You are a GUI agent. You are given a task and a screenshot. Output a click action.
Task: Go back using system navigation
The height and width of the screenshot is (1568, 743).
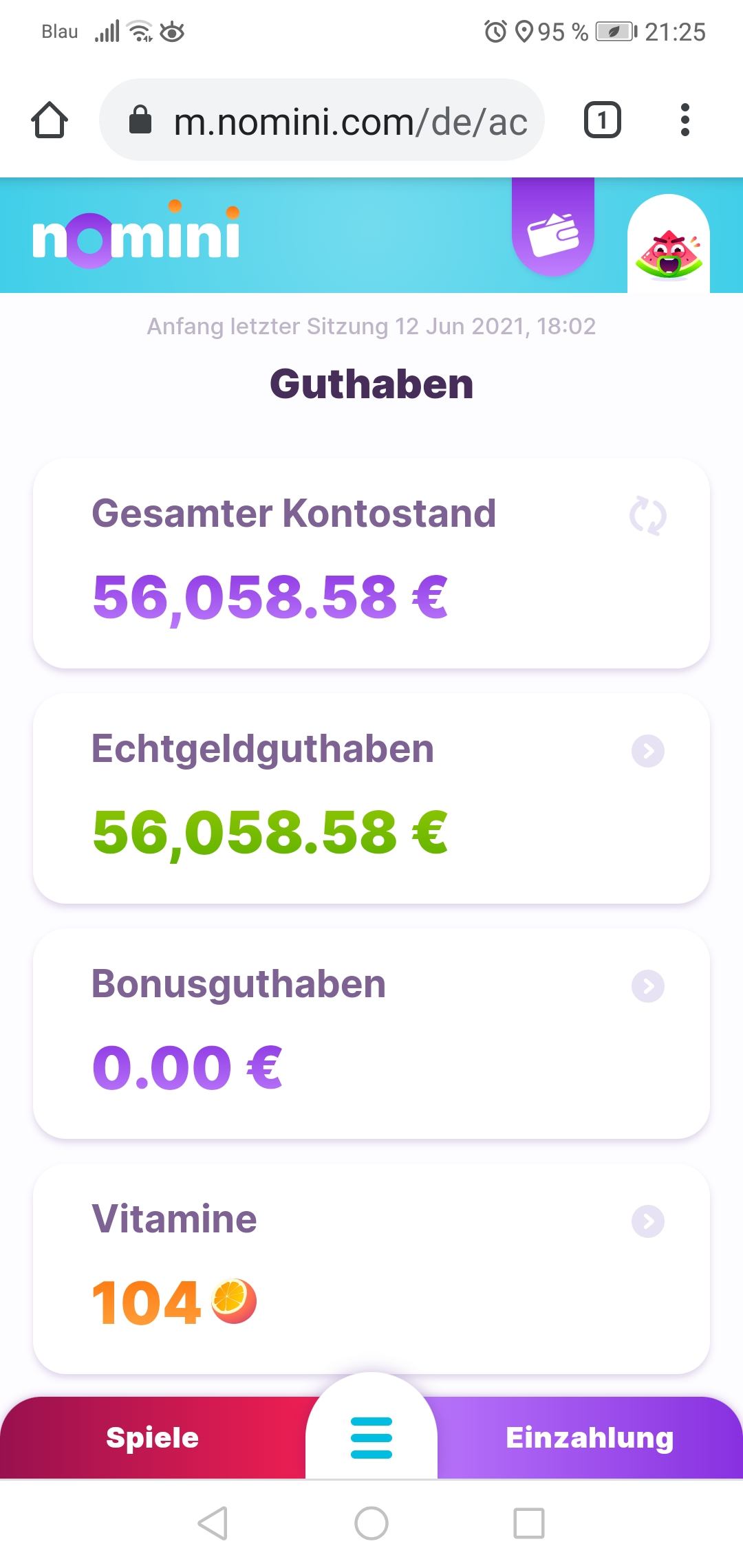coord(213,1523)
